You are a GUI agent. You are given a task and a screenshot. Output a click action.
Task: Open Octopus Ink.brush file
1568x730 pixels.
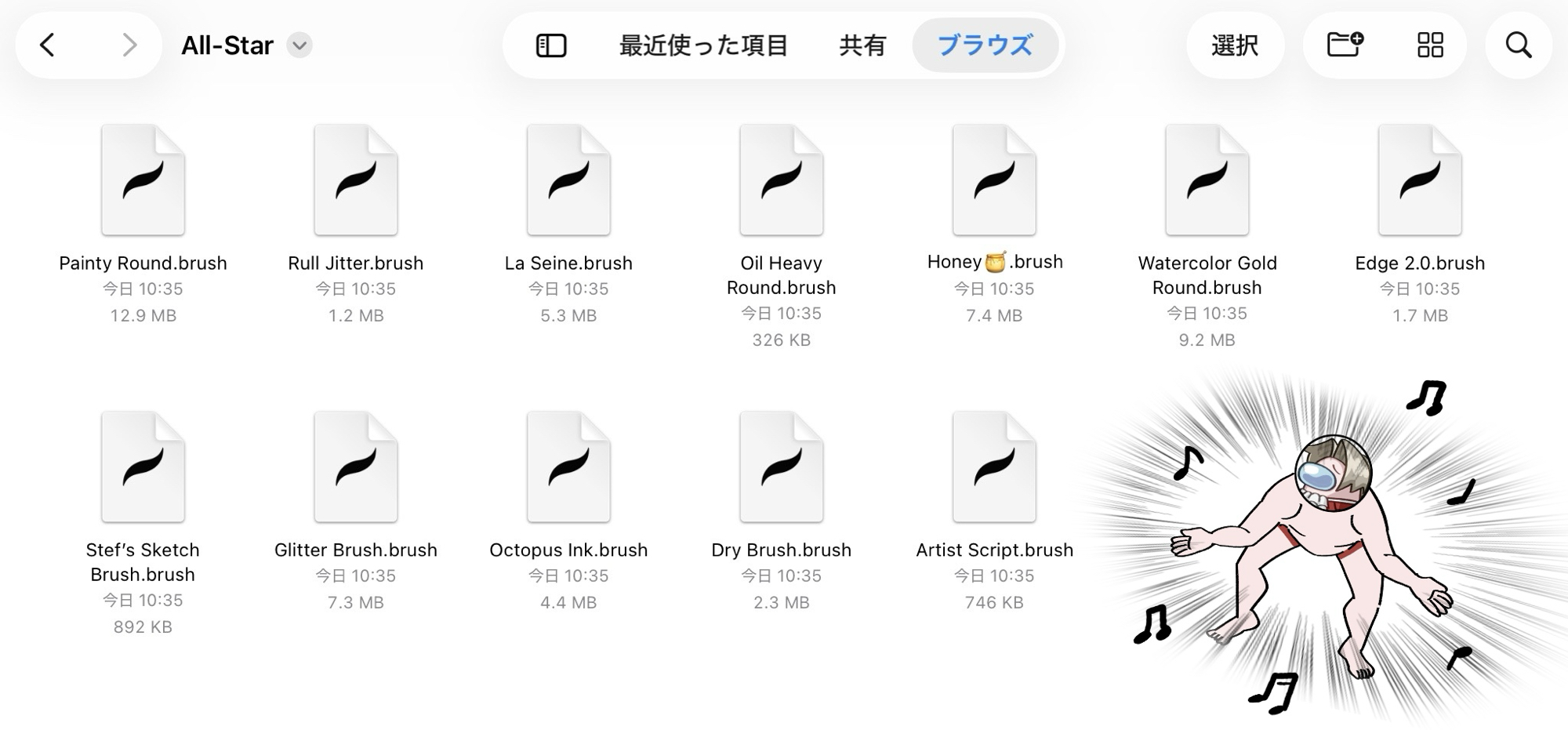click(568, 468)
